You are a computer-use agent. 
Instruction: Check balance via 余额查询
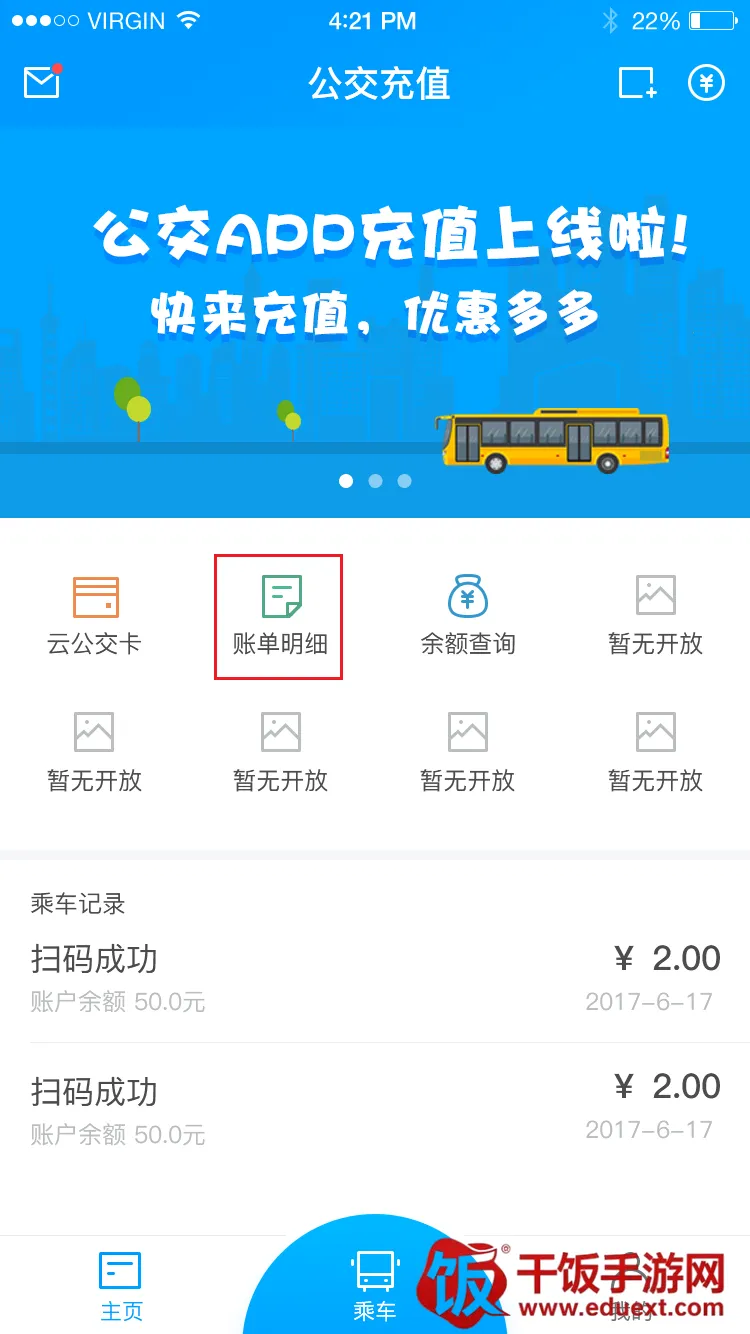point(467,615)
